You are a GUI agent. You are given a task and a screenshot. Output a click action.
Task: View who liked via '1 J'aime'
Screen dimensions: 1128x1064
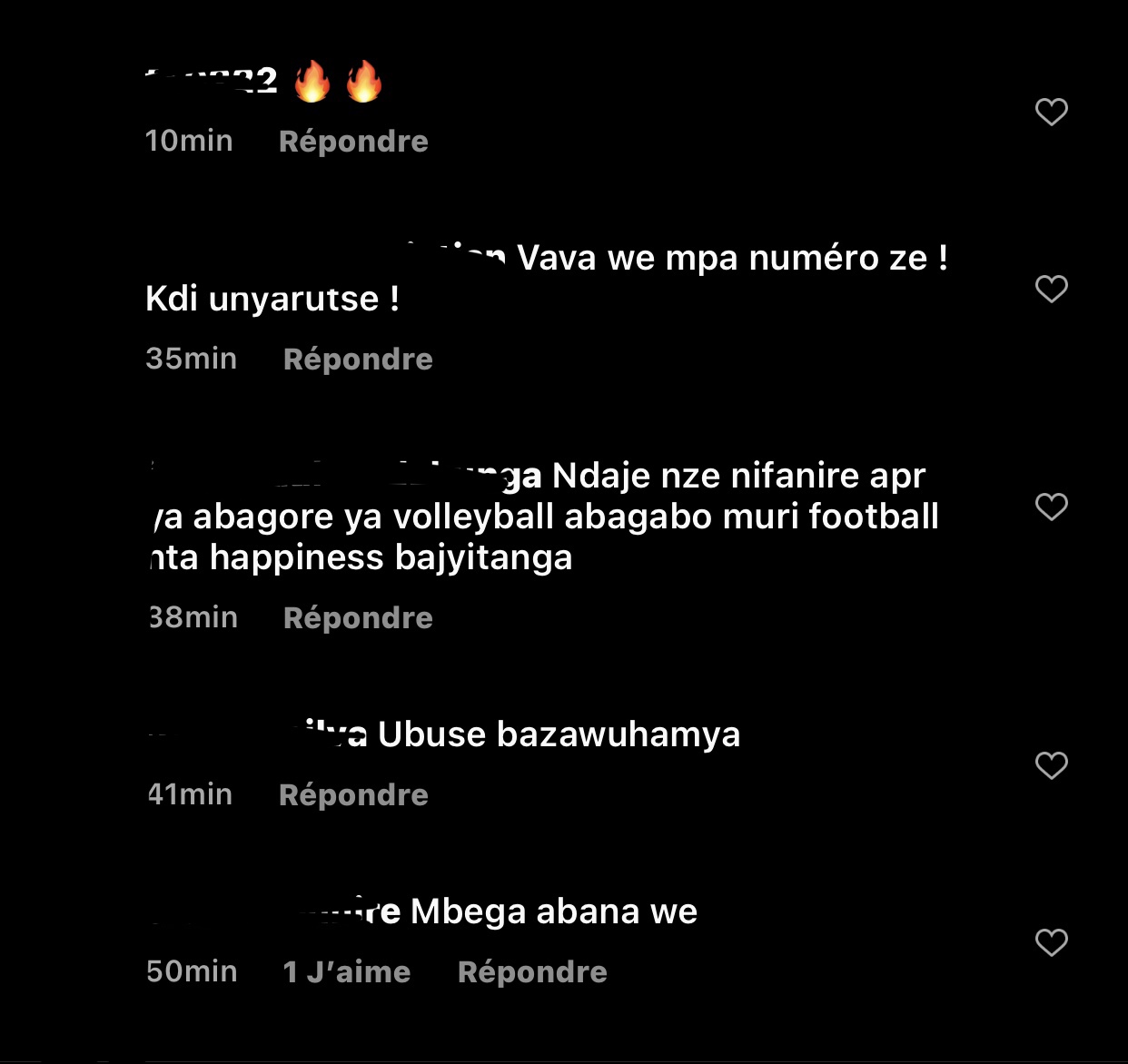[347, 972]
